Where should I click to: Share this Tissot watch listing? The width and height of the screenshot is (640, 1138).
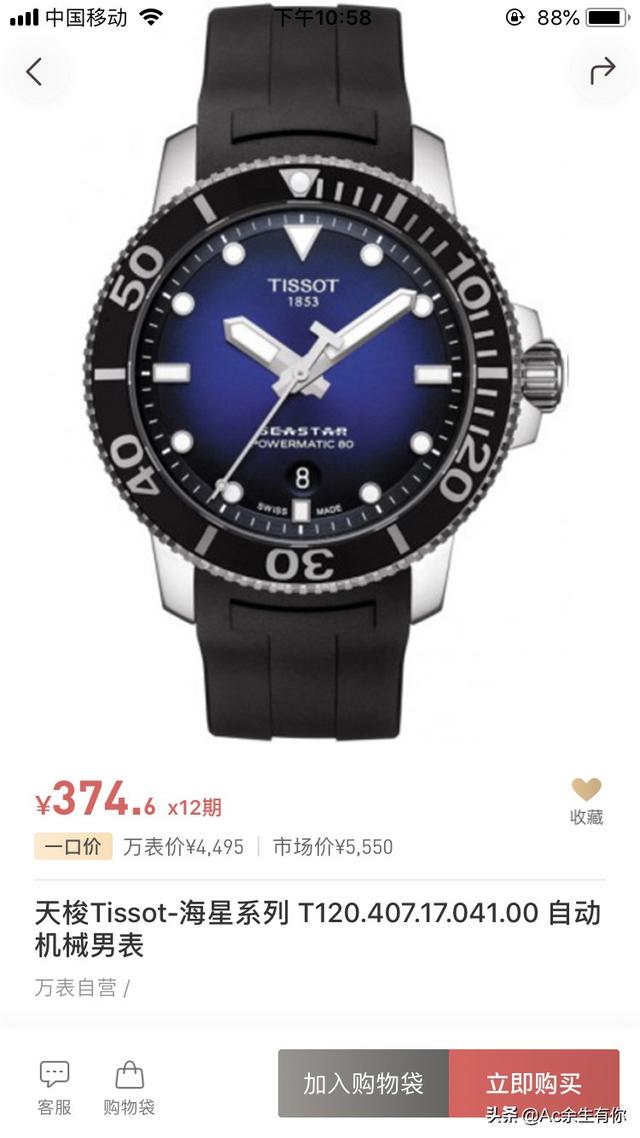(x=602, y=71)
